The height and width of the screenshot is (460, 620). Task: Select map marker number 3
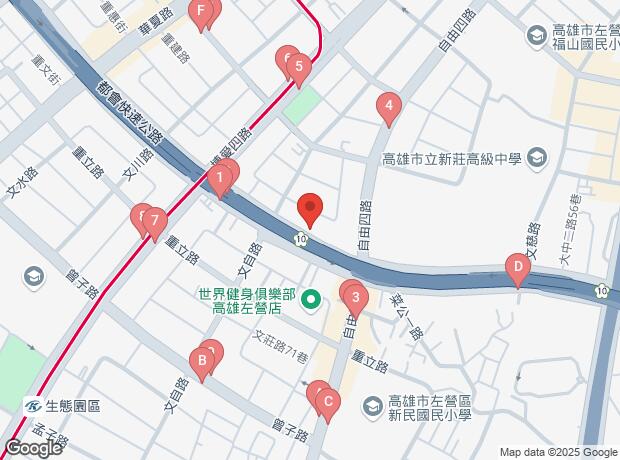coord(355,297)
